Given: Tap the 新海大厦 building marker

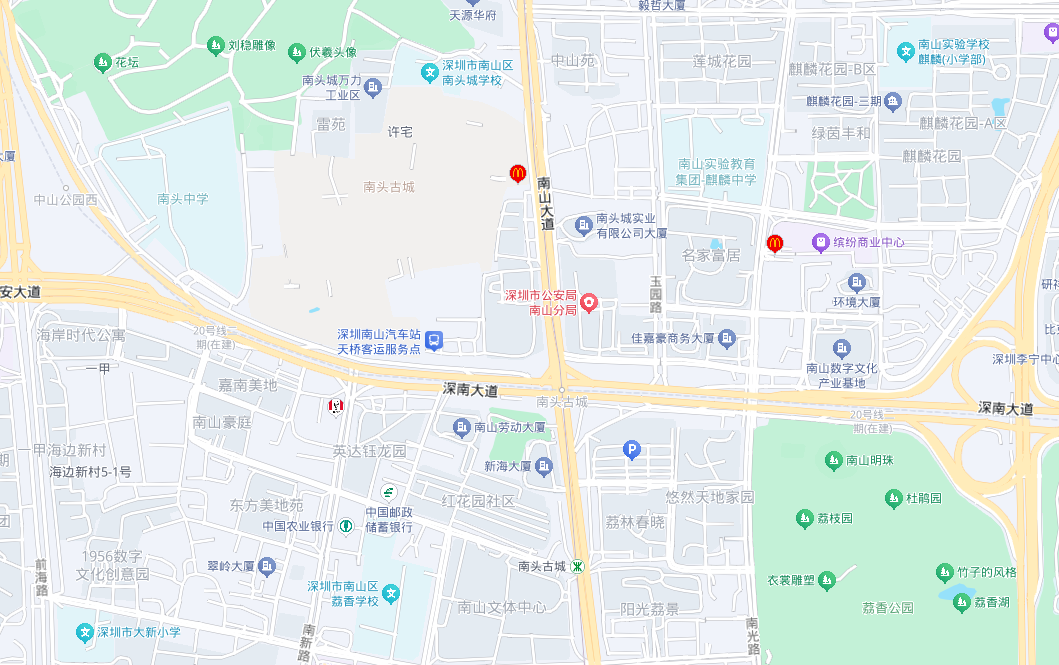Looking at the screenshot, I should point(543,466).
